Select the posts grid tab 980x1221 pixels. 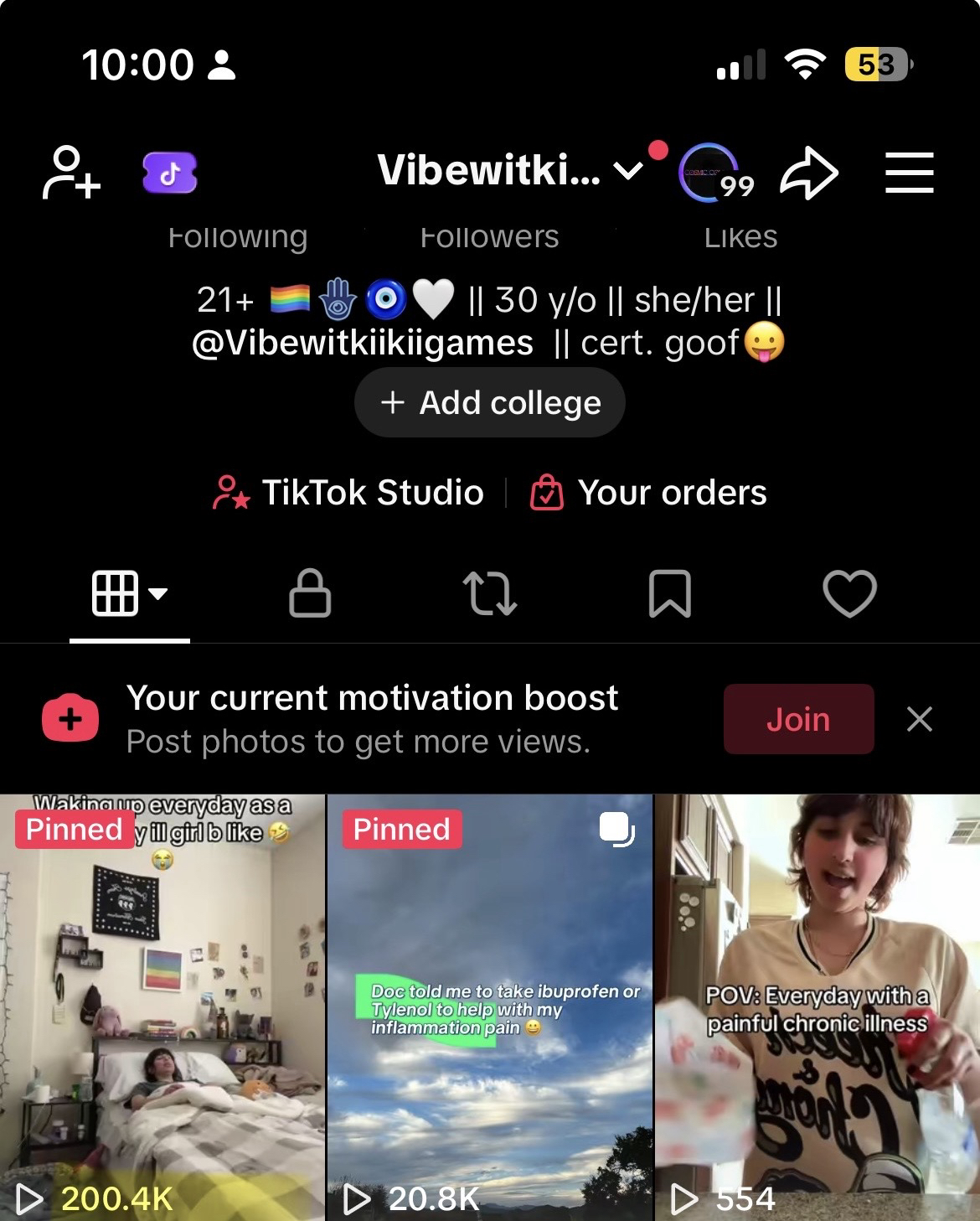tap(129, 593)
